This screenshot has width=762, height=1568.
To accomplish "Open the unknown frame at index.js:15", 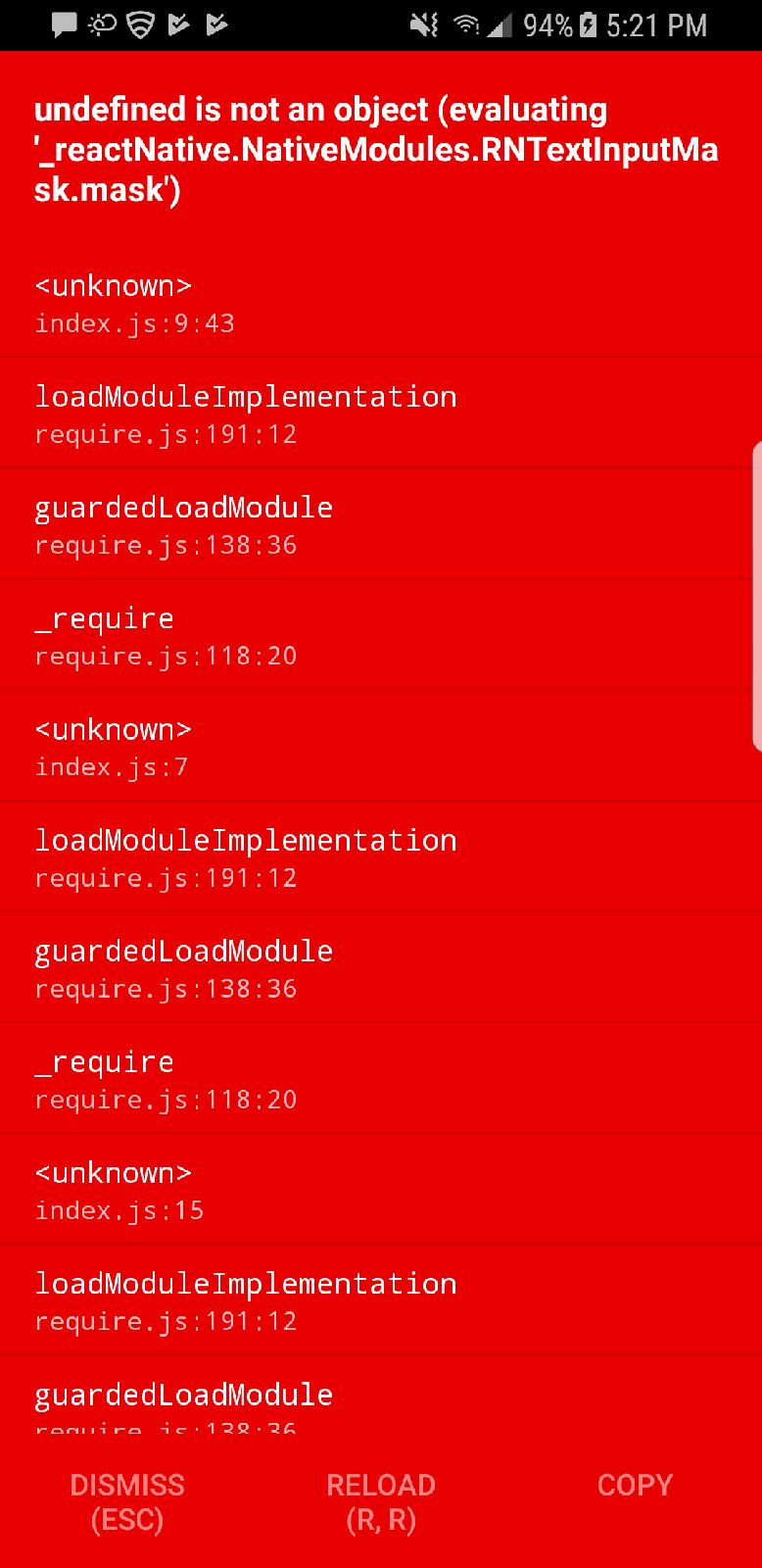I will pyautogui.click(x=381, y=1189).
